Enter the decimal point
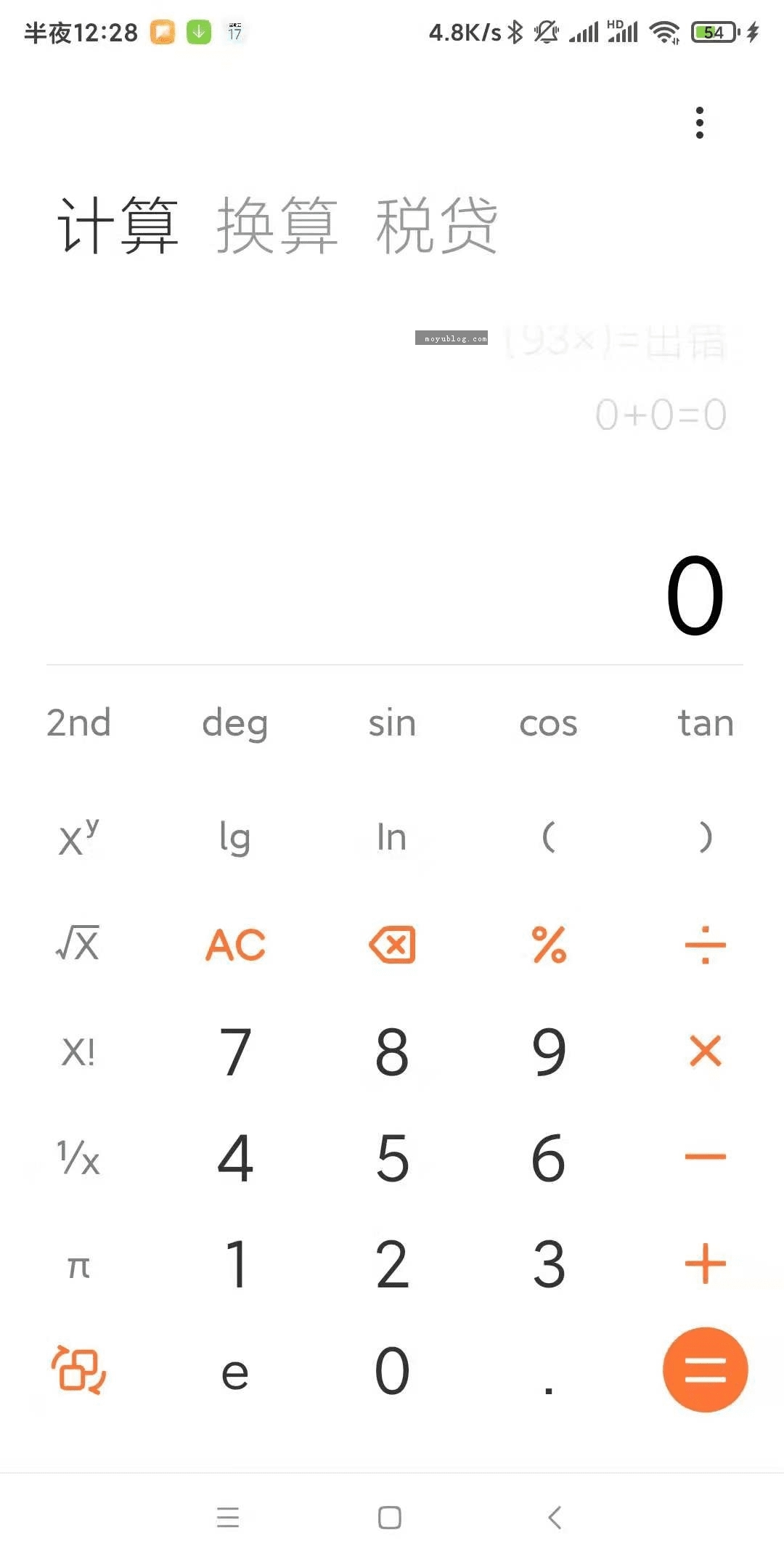Screen dimensions: 784x1567 (x=549, y=1389)
